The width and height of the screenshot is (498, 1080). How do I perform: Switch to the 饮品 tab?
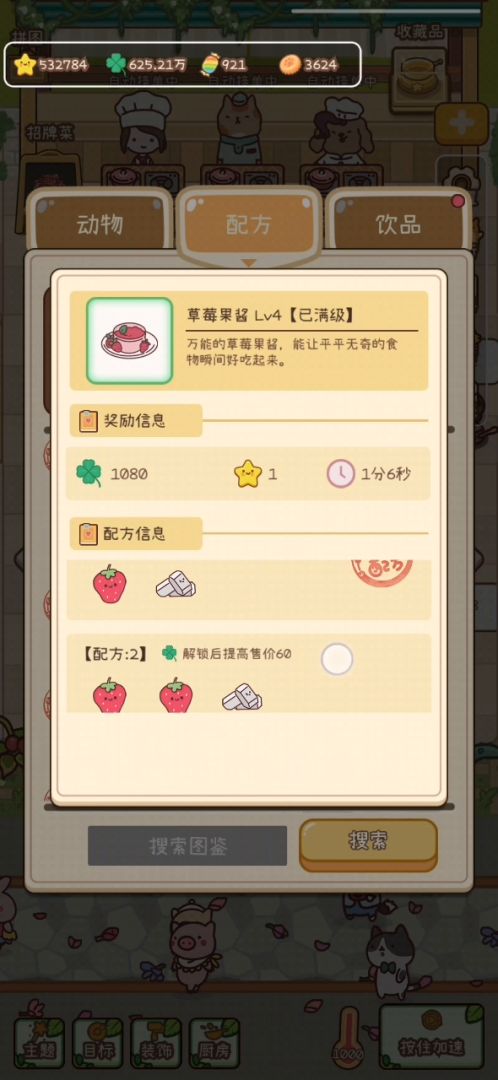tap(397, 222)
